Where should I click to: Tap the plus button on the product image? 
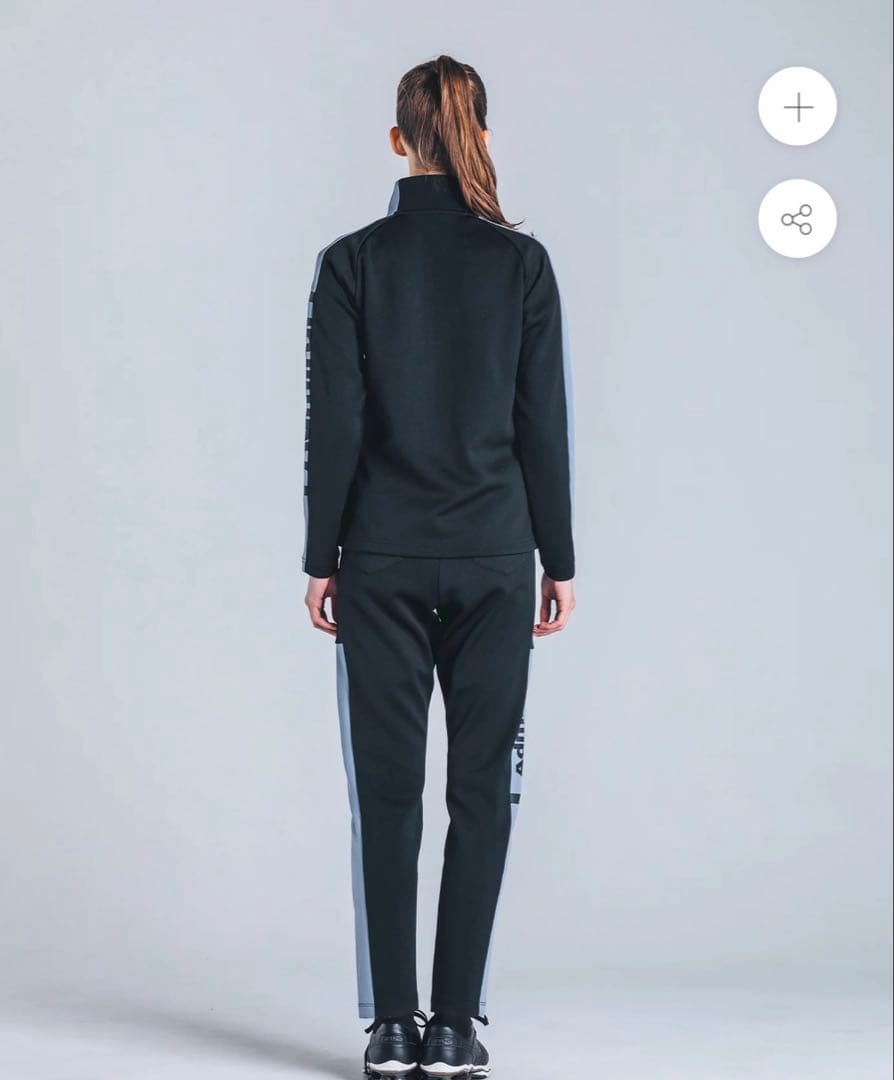[x=797, y=106]
